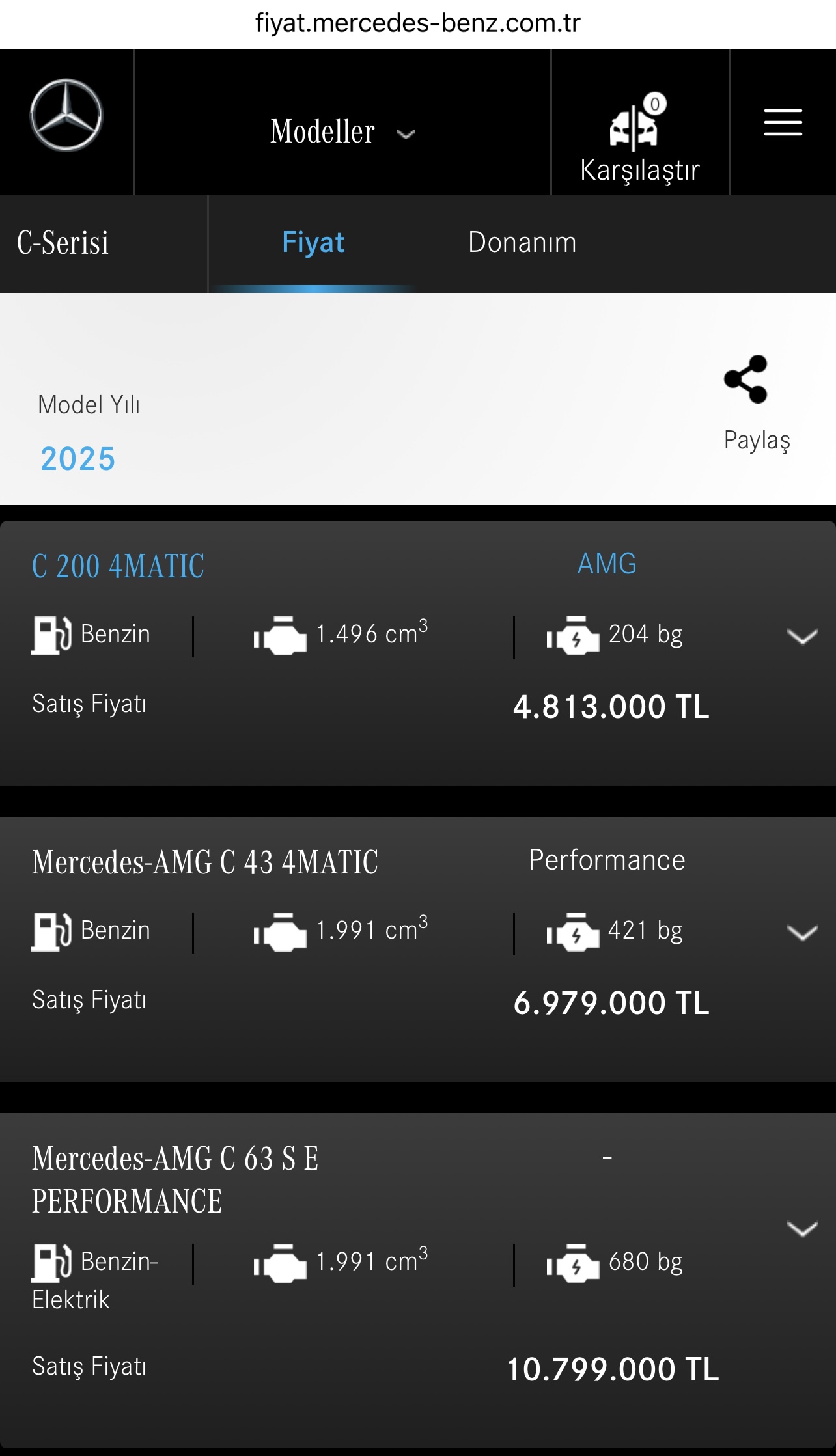Select the Fiyat tab
Screen dimensions: 836x1456
click(313, 243)
